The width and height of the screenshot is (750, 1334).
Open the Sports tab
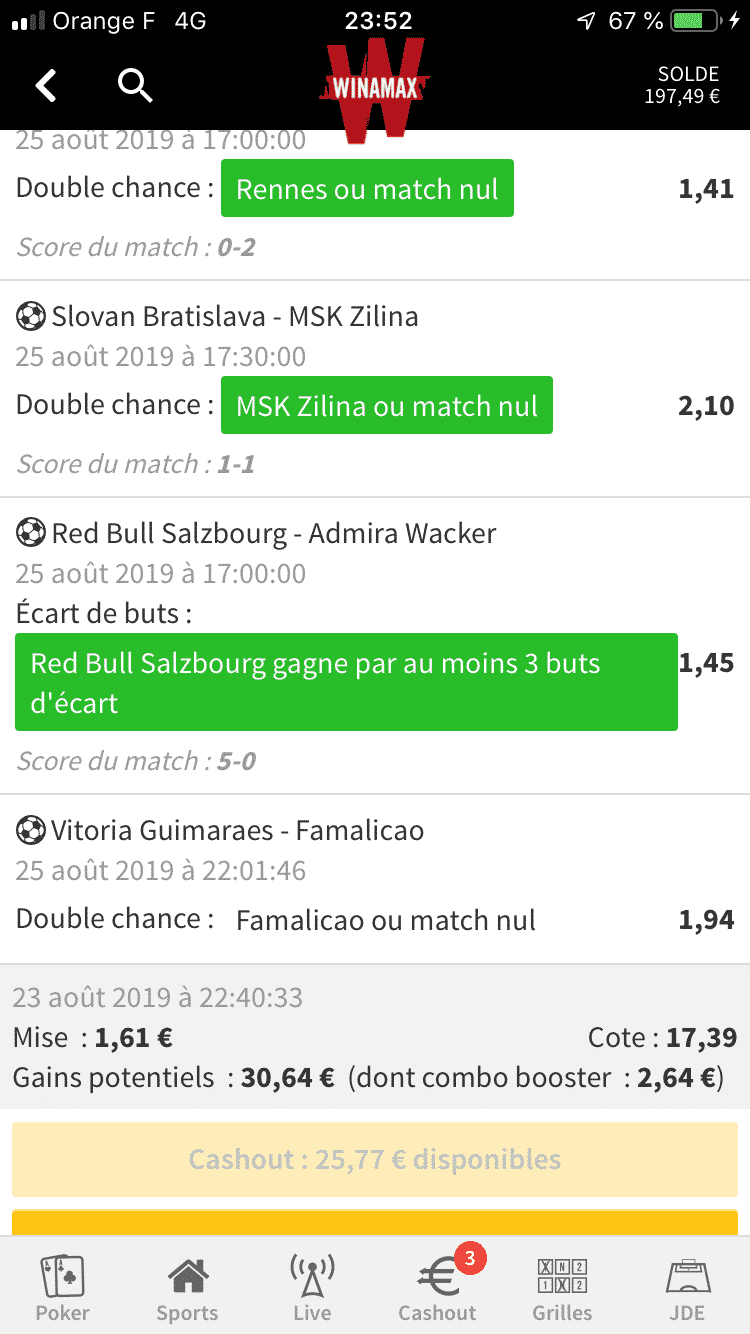[x=187, y=1288]
